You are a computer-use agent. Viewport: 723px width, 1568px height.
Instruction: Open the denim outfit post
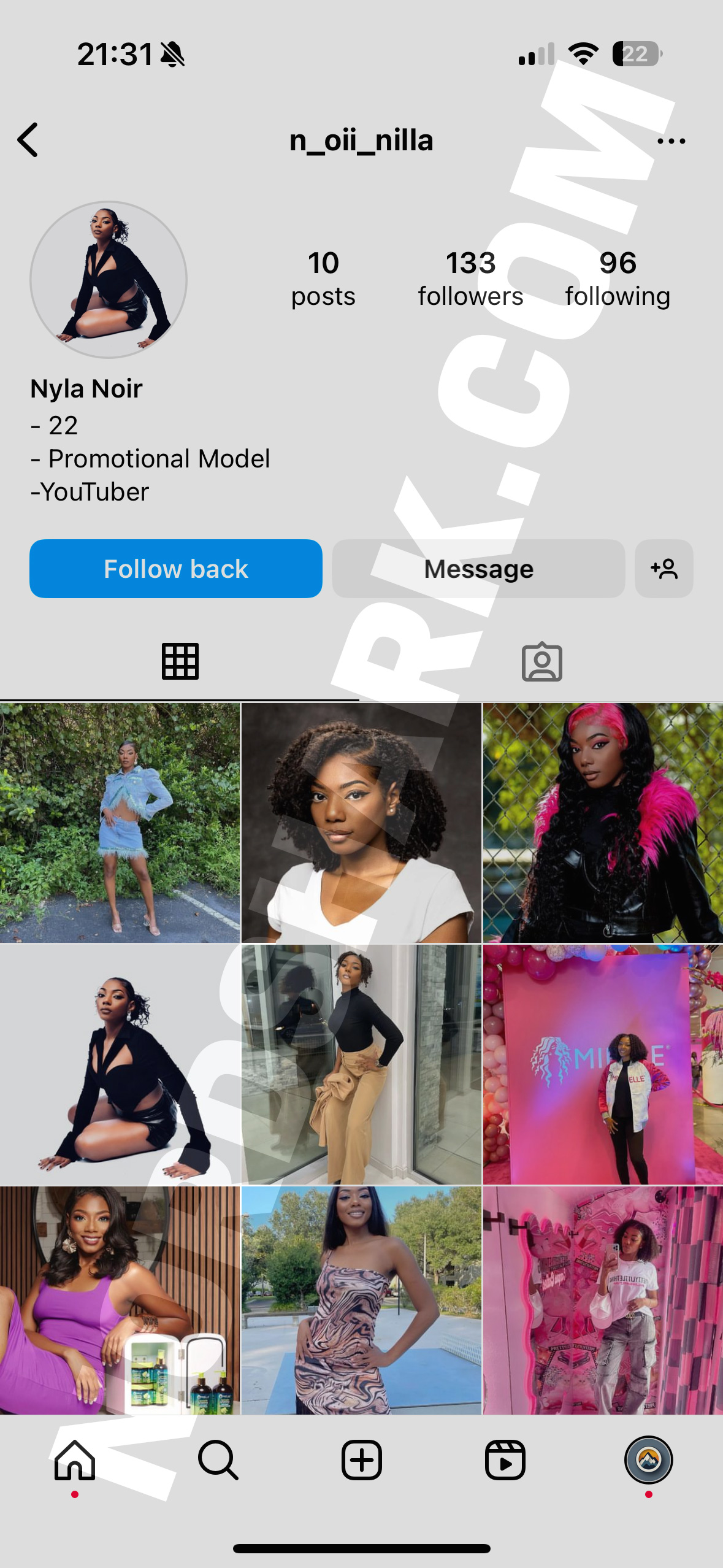click(120, 823)
